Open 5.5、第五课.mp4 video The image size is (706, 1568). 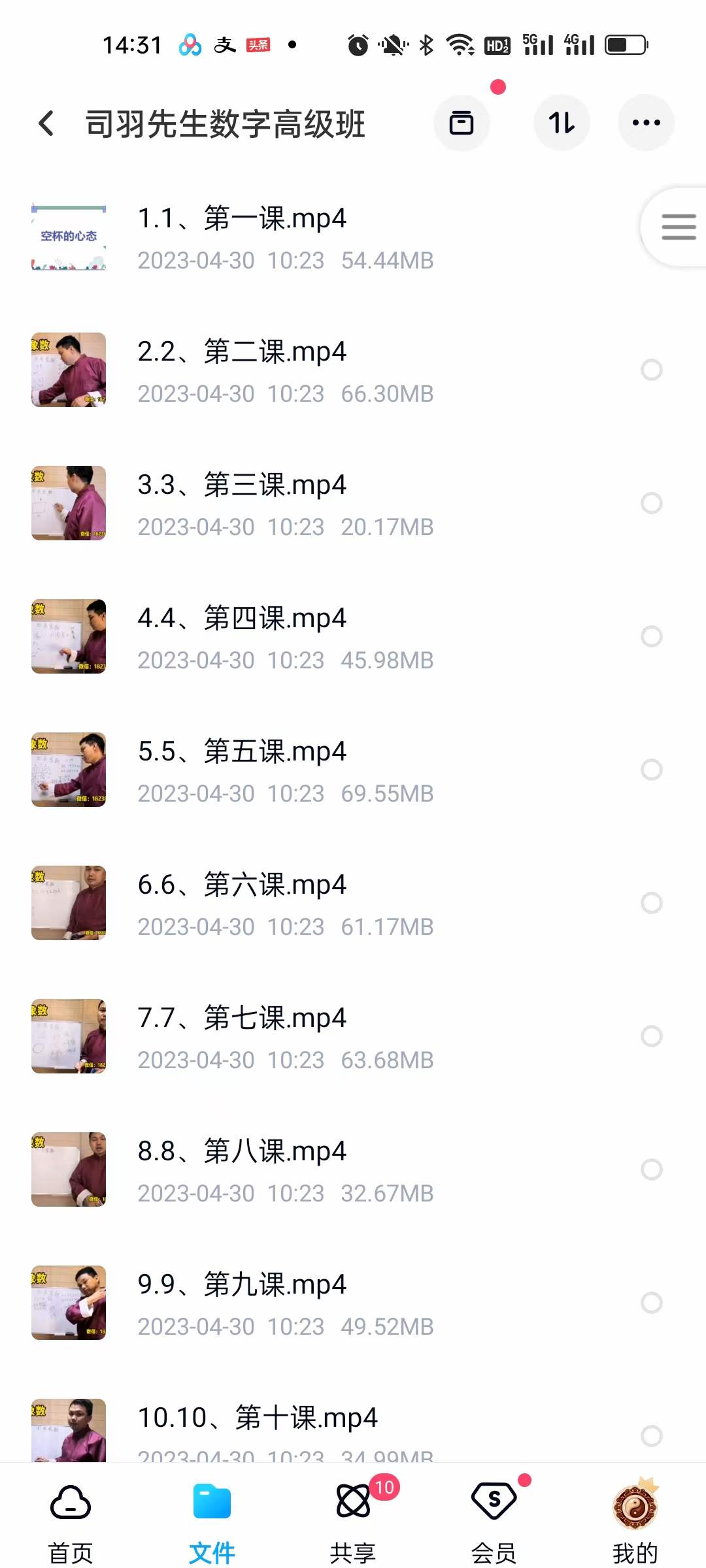pyautogui.click(x=242, y=751)
